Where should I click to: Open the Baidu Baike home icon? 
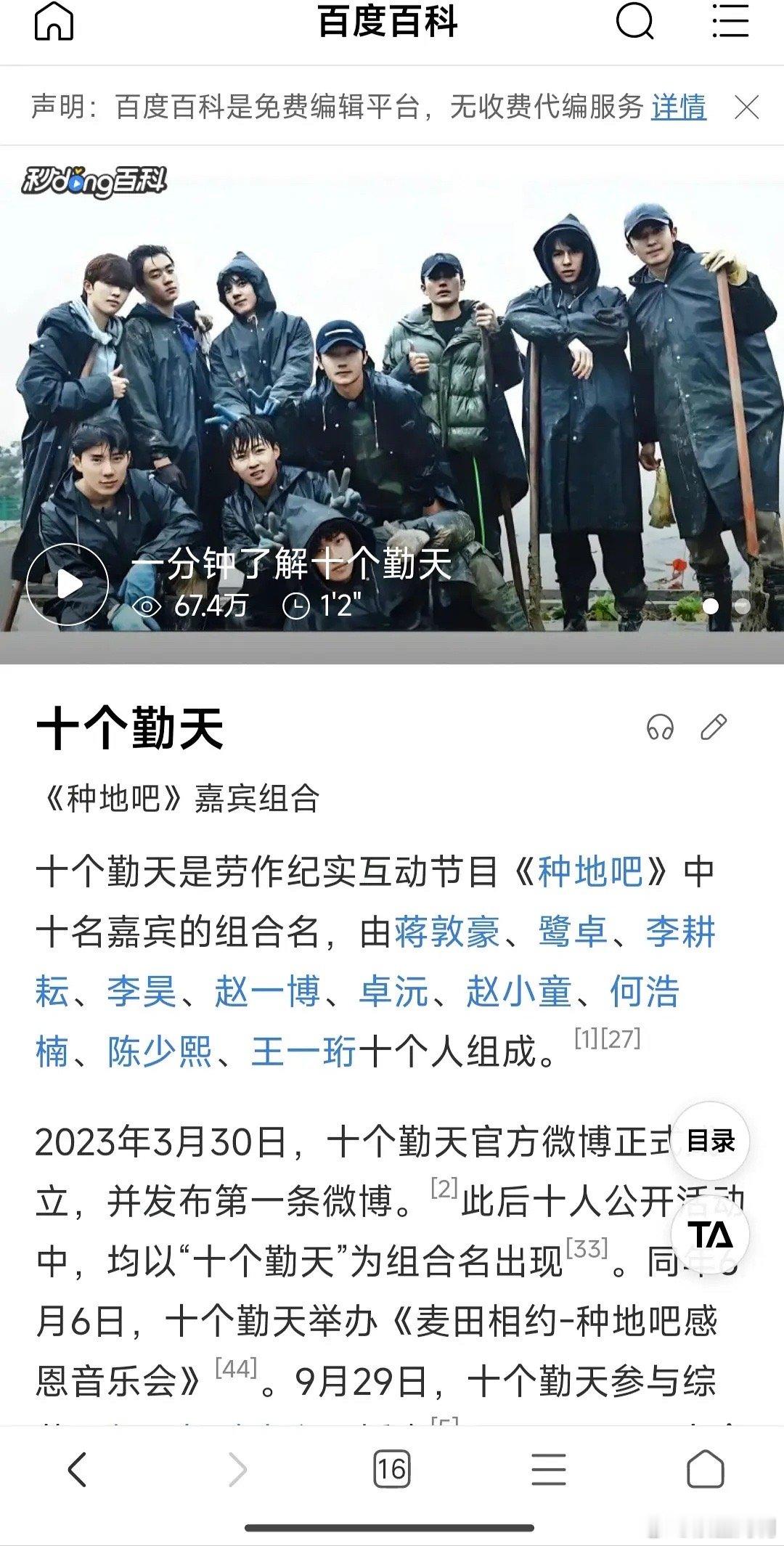point(52,23)
